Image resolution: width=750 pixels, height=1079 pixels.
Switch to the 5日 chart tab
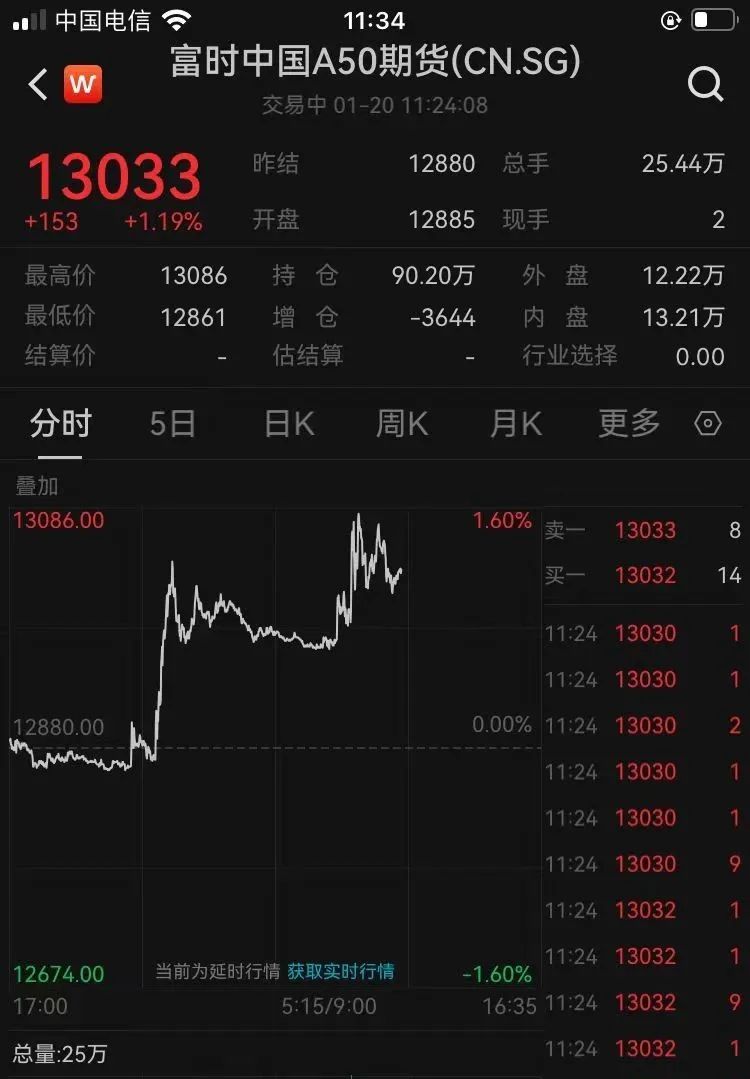(x=172, y=424)
